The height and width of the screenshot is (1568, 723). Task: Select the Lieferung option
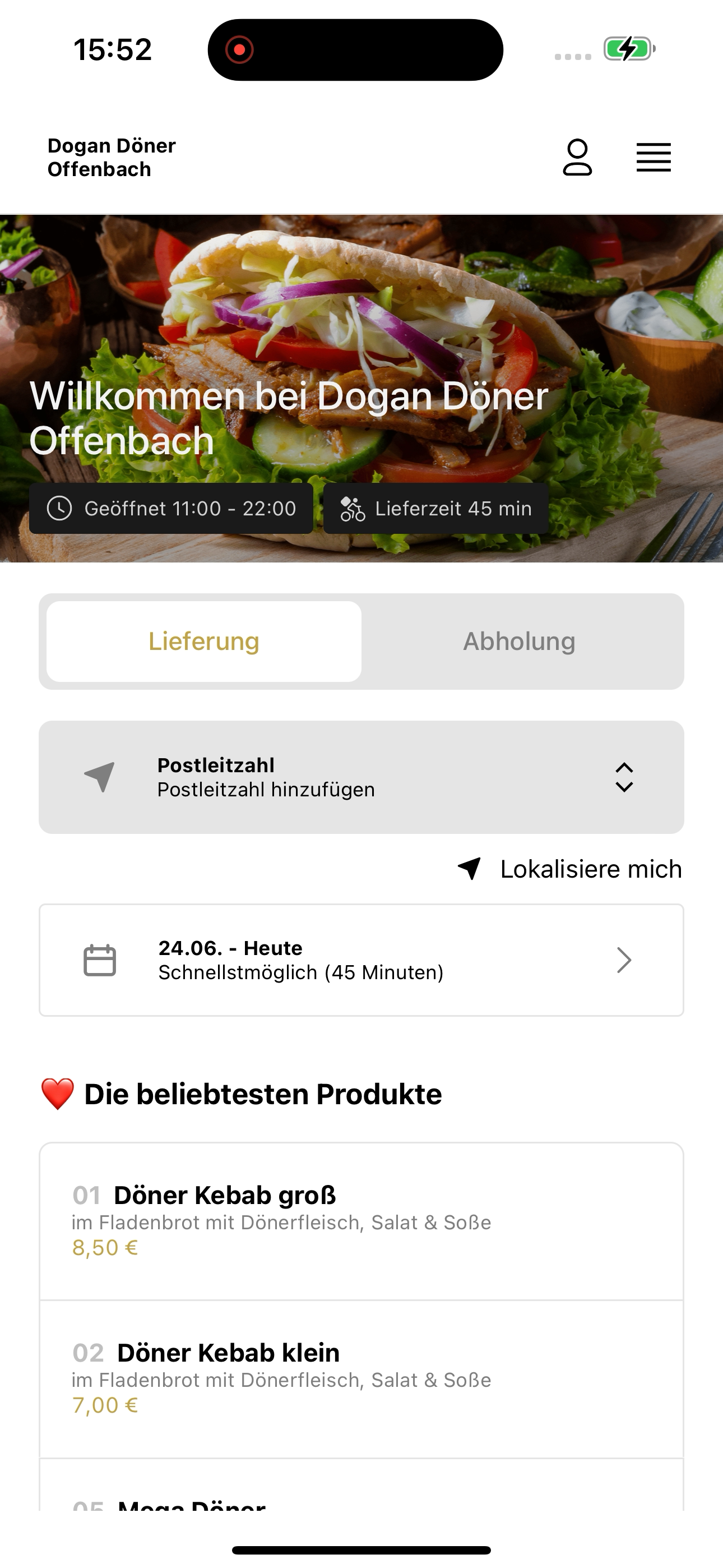[x=204, y=642]
